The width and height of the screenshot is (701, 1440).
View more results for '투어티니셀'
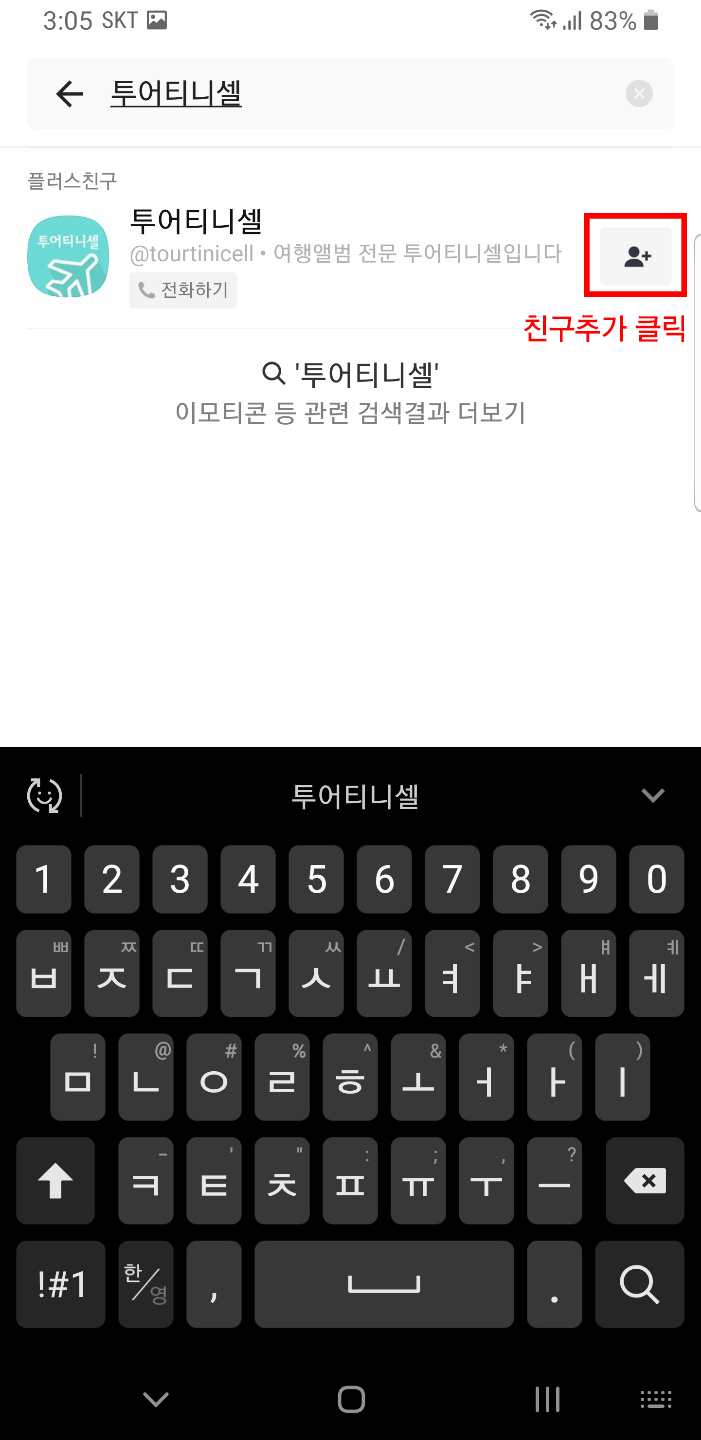tap(350, 392)
